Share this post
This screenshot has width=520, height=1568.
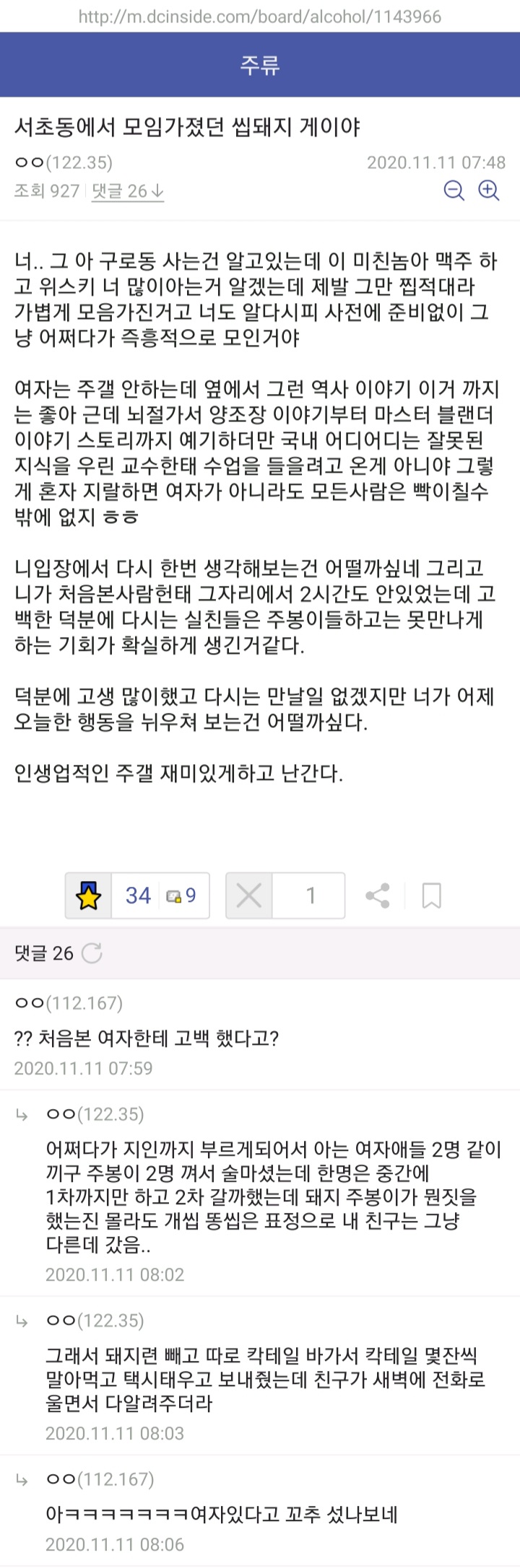pos(377,895)
